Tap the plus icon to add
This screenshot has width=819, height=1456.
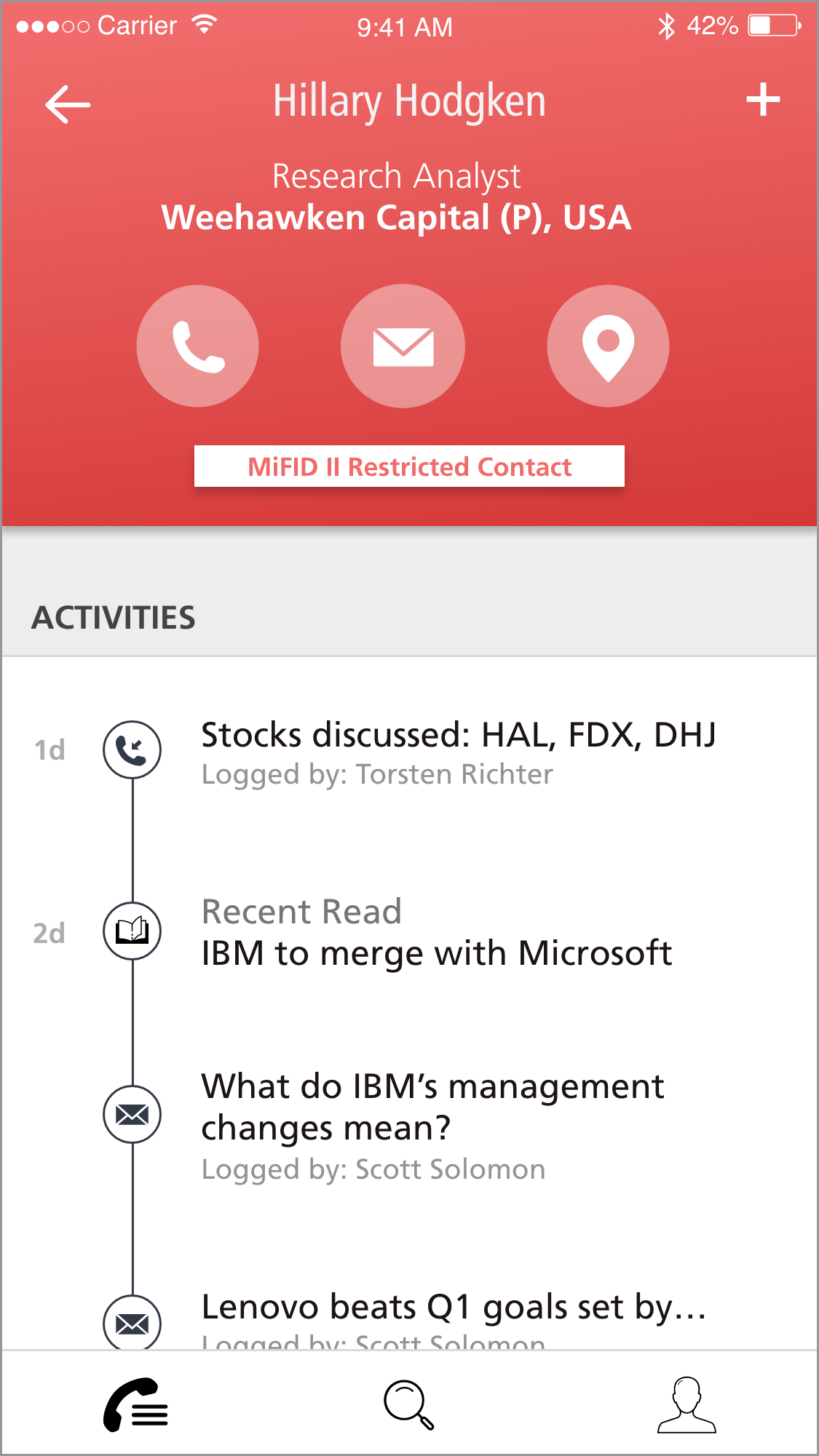click(x=763, y=100)
